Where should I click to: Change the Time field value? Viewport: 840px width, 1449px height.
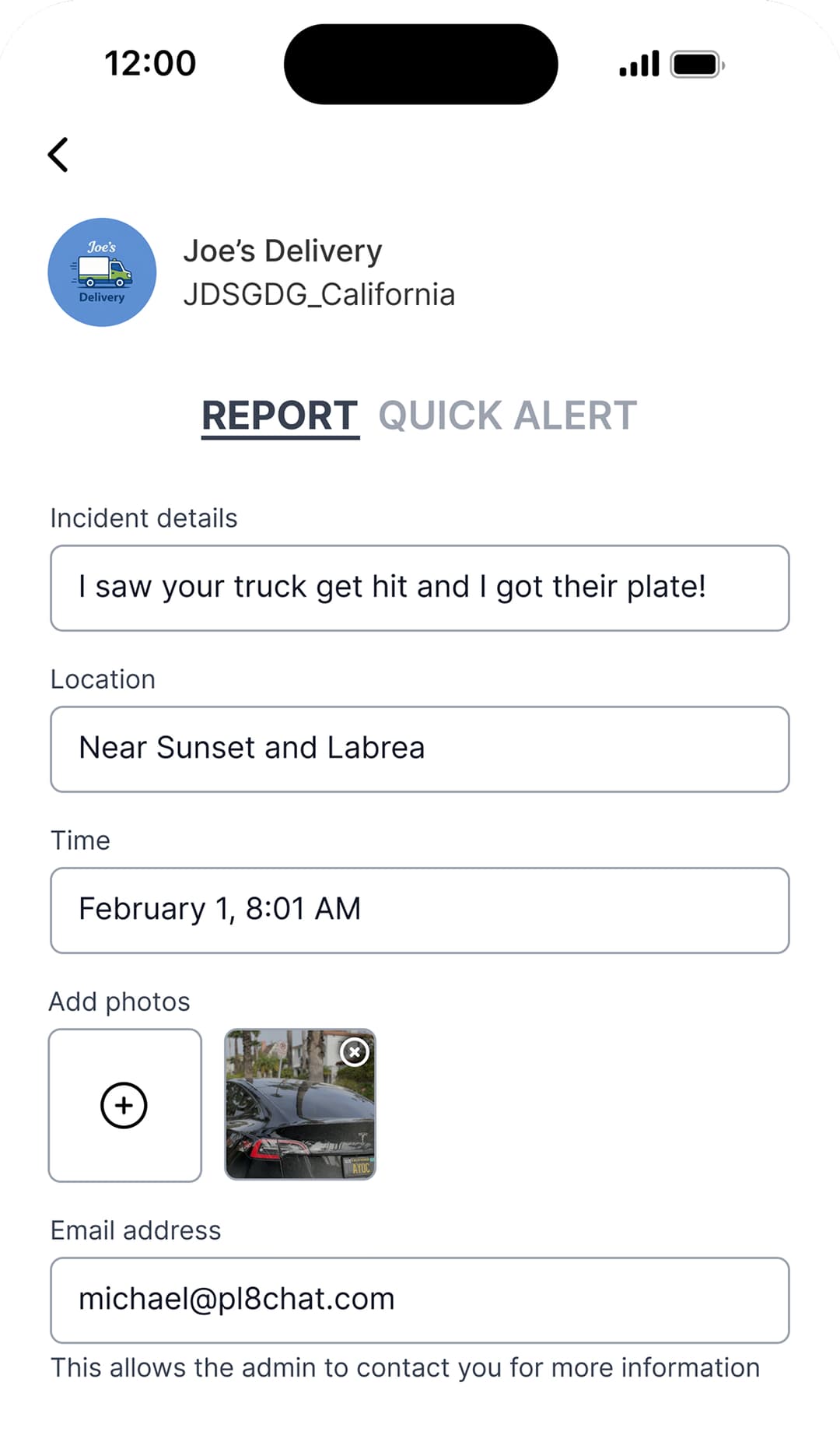coord(420,910)
